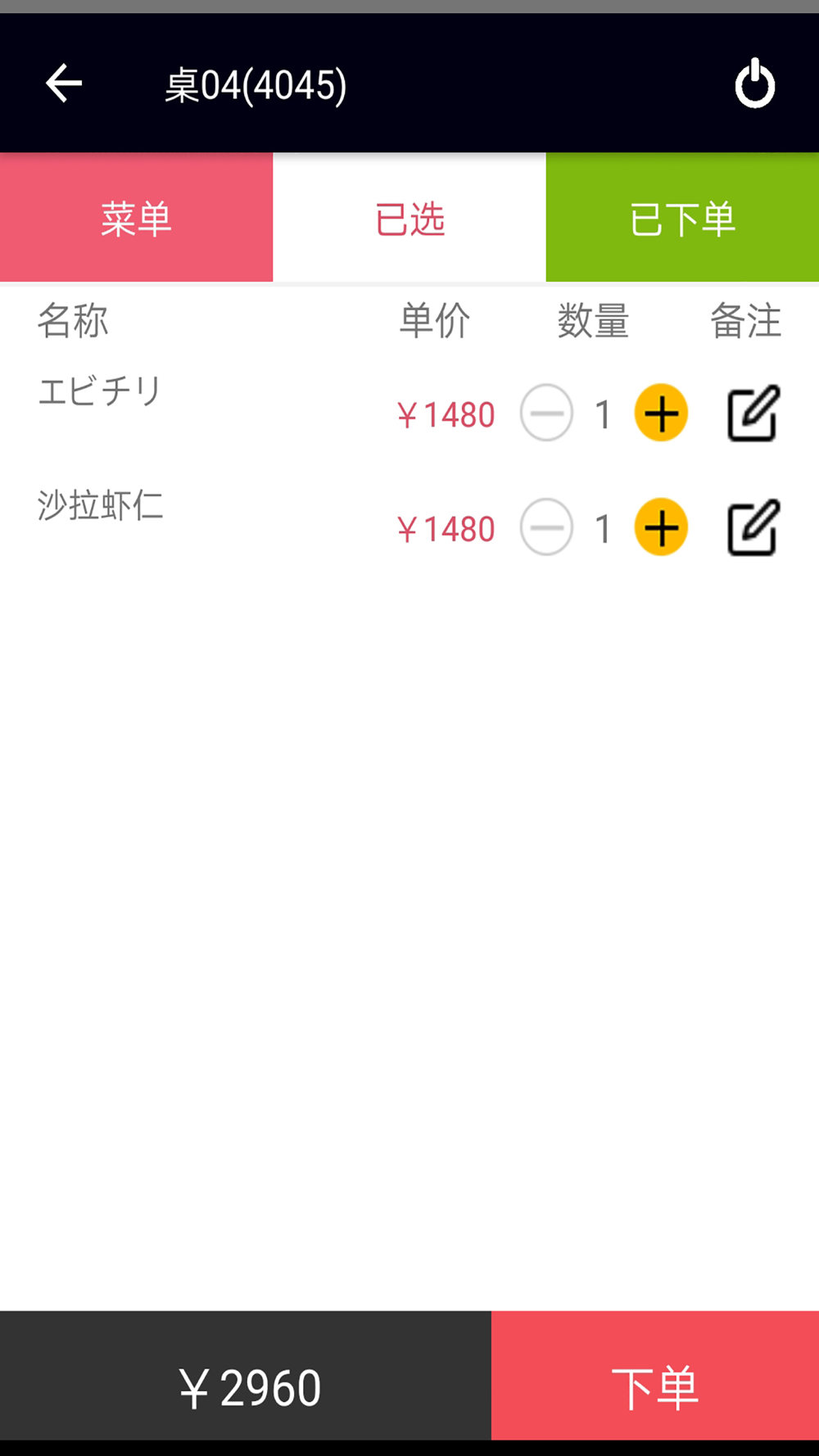Select the 已选 tab
The width and height of the screenshot is (819, 1456).
click(409, 218)
